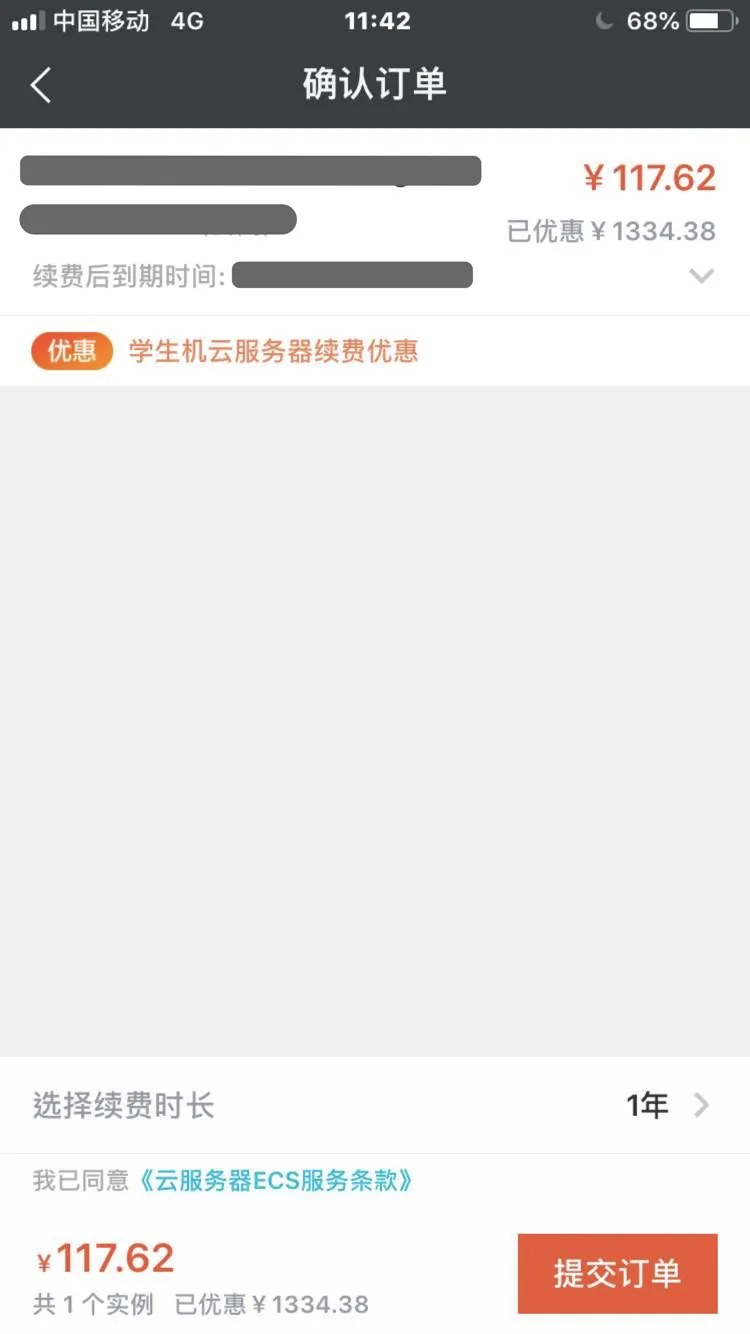Go back from the 确认订单 screen

pyautogui.click(x=41, y=86)
